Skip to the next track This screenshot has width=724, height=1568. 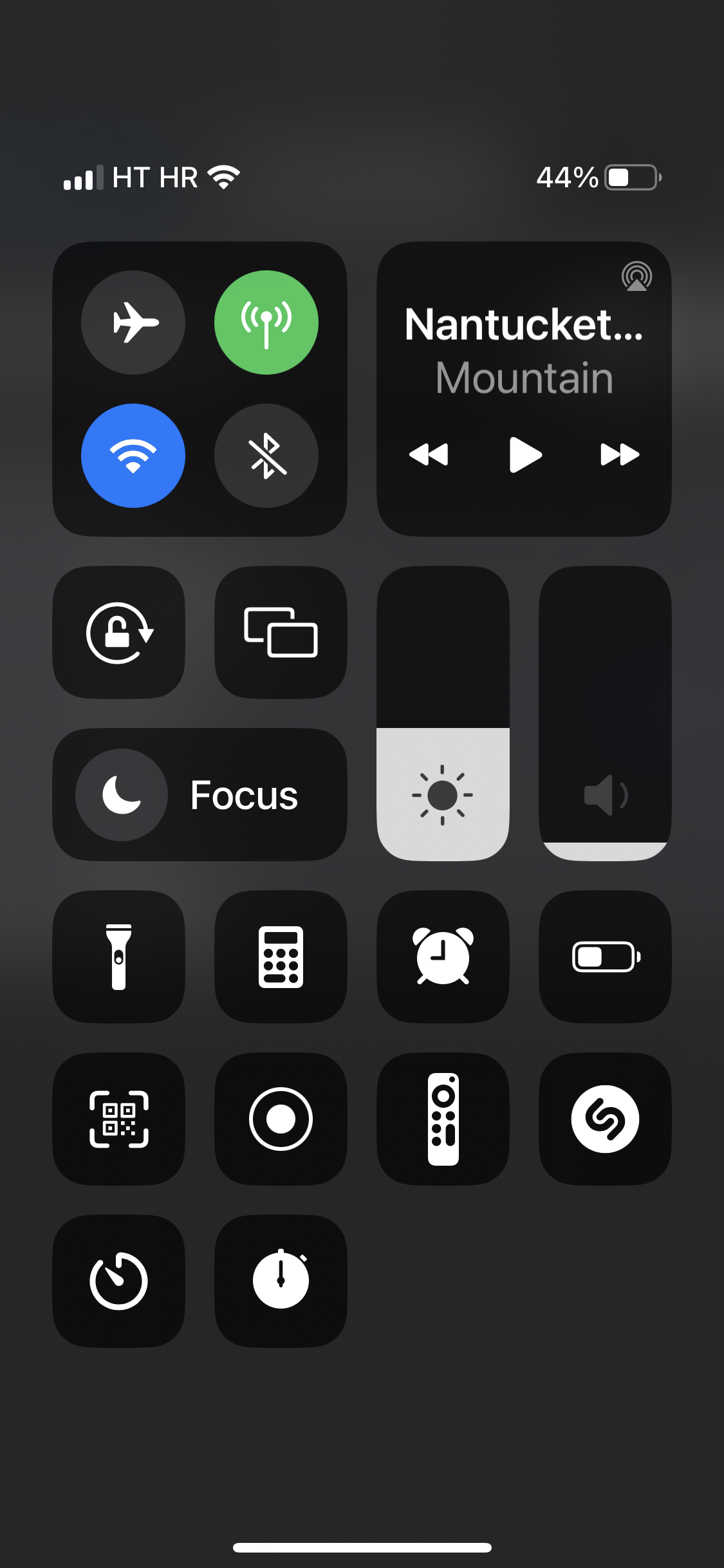pos(620,454)
